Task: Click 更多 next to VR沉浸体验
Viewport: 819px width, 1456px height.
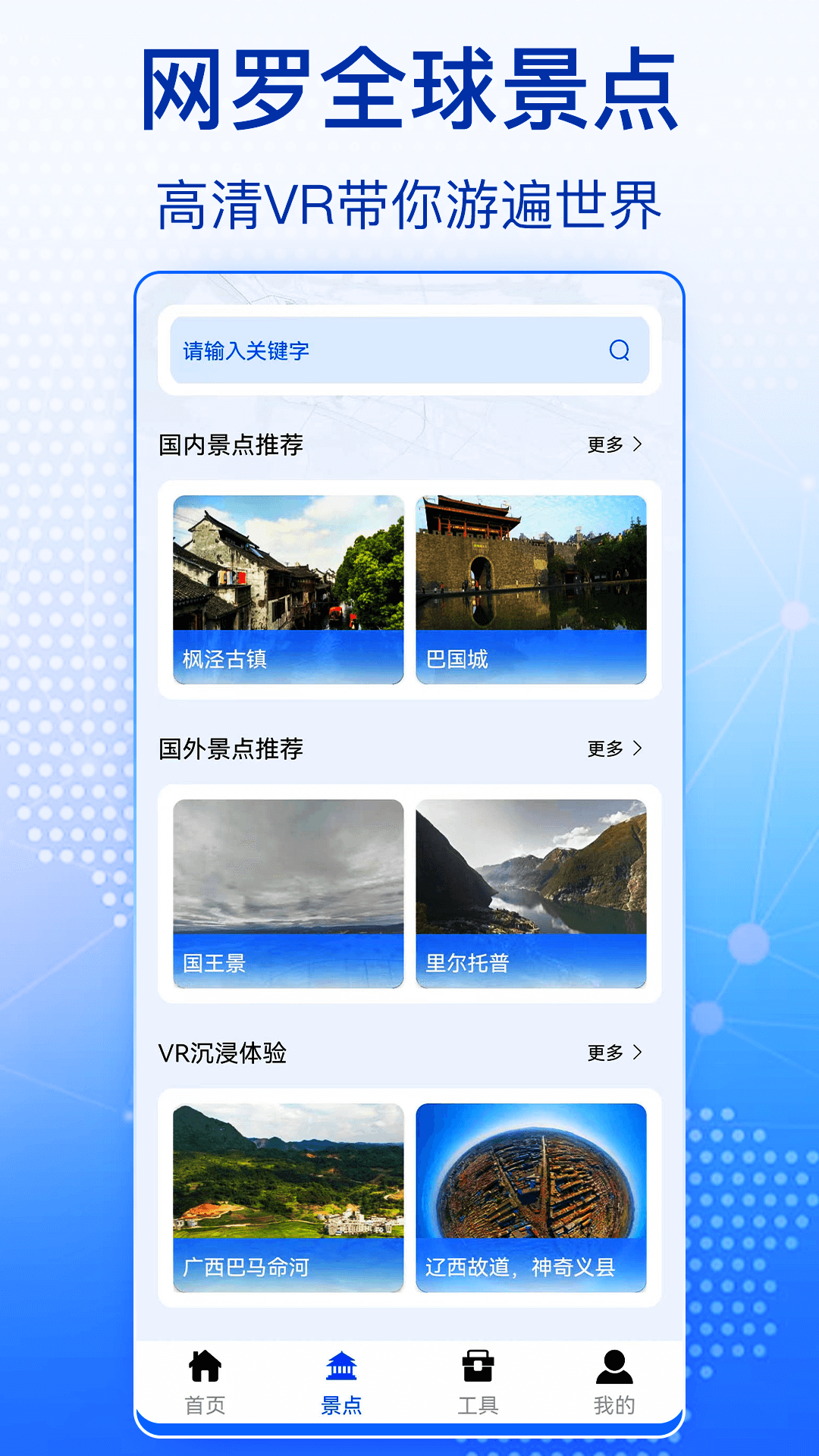Action: pos(607,1053)
